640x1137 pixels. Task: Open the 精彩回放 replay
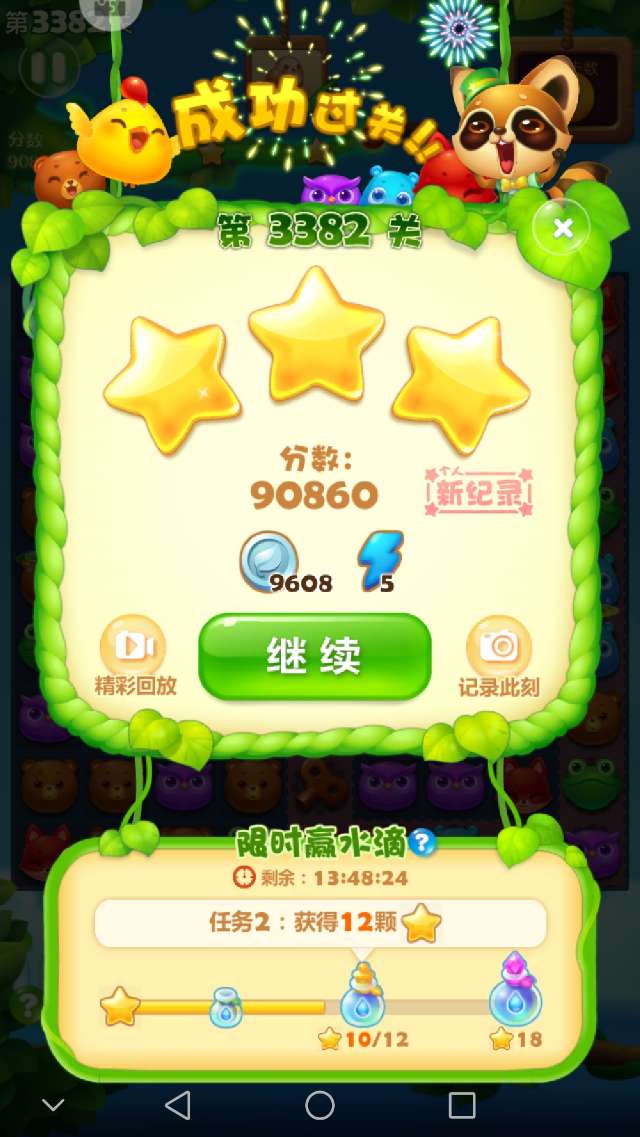tap(134, 653)
